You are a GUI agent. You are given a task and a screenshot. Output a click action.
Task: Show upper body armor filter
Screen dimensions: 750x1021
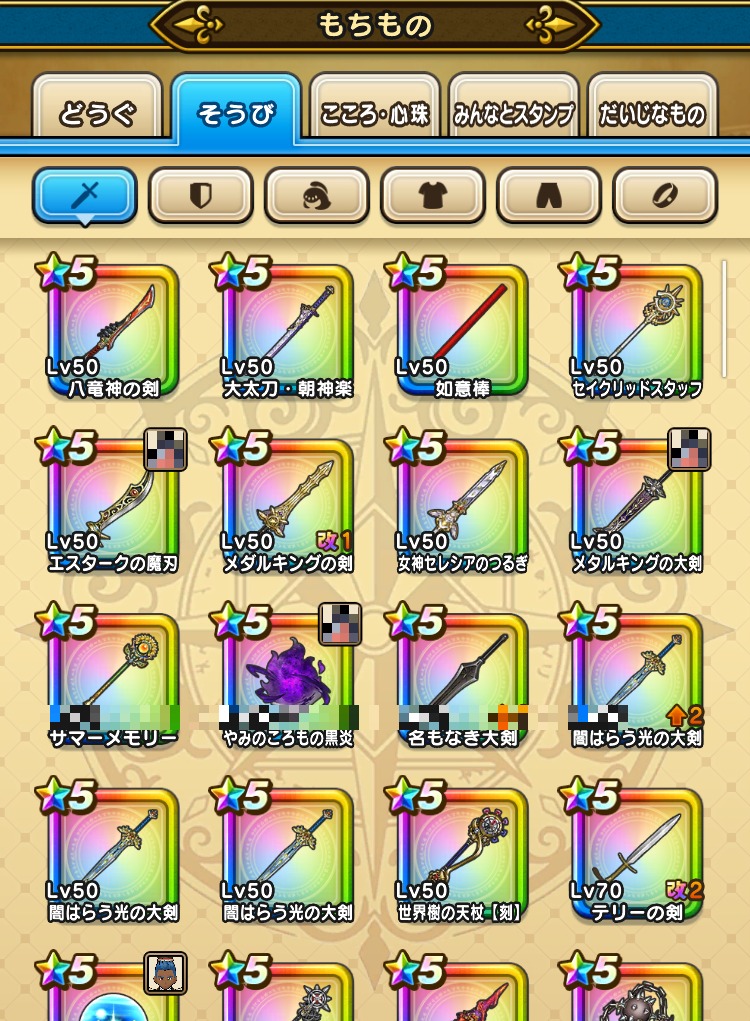pos(432,195)
